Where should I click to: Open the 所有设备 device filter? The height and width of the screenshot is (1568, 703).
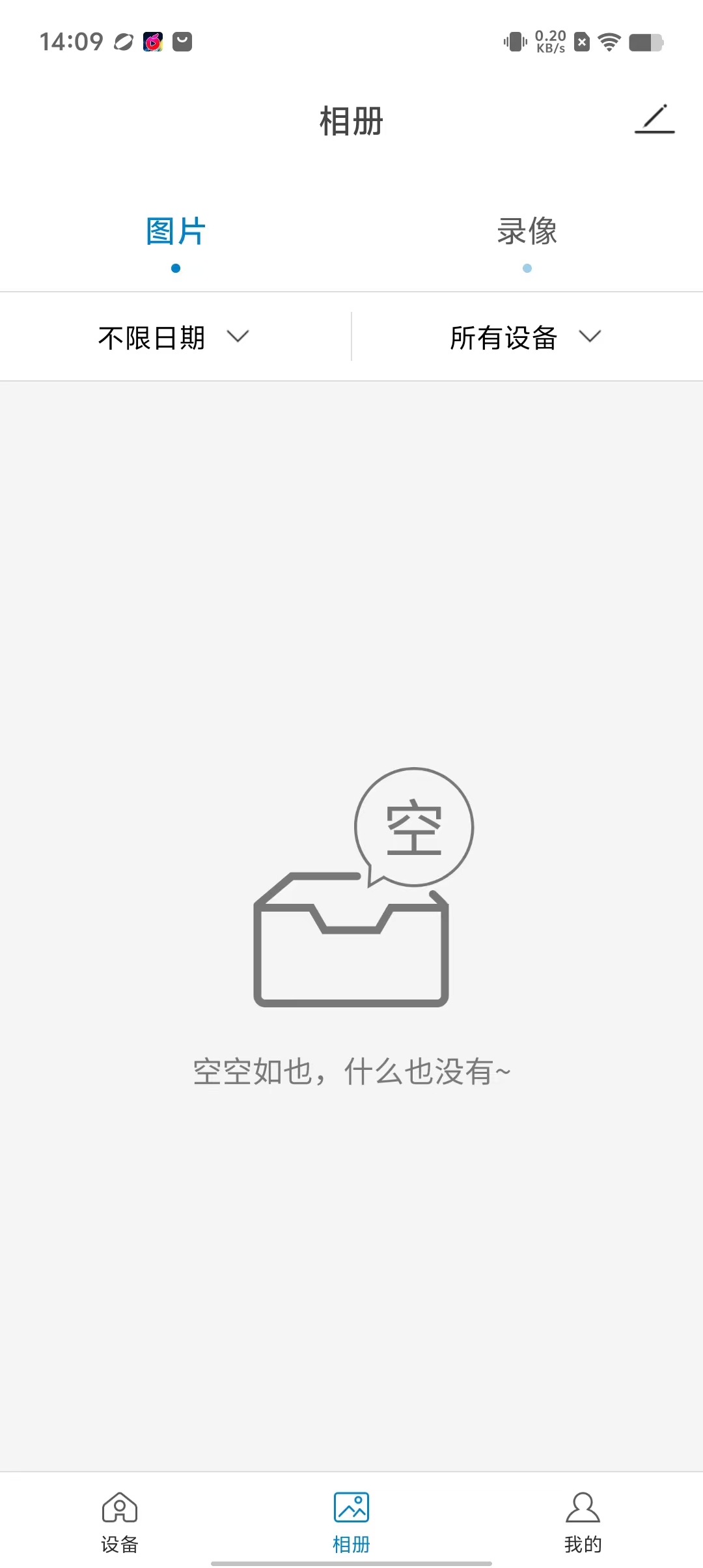click(x=526, y=337)
